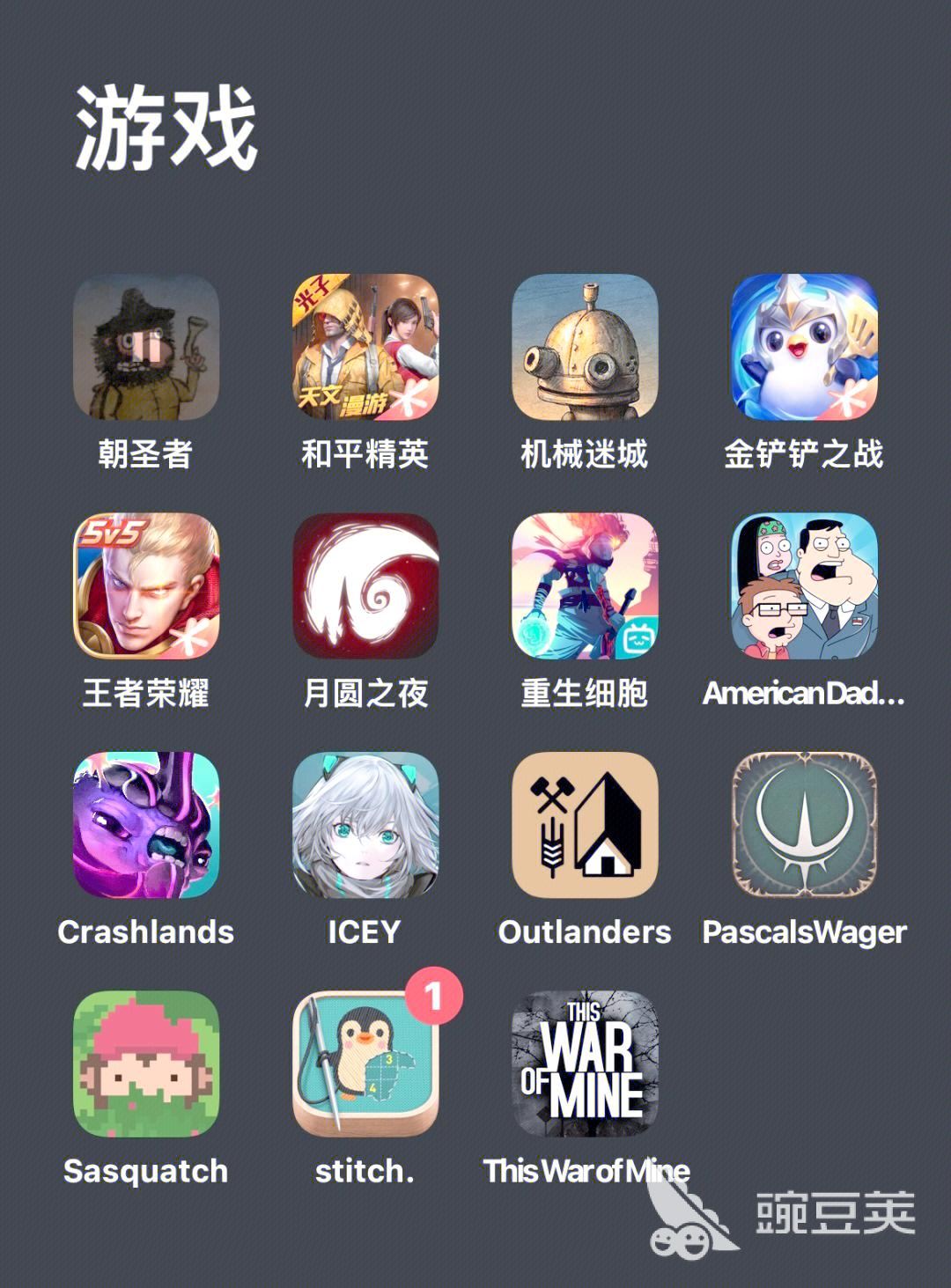Open stitch. with one notification
The image size is (951, 1288).
click(365, 1064)
